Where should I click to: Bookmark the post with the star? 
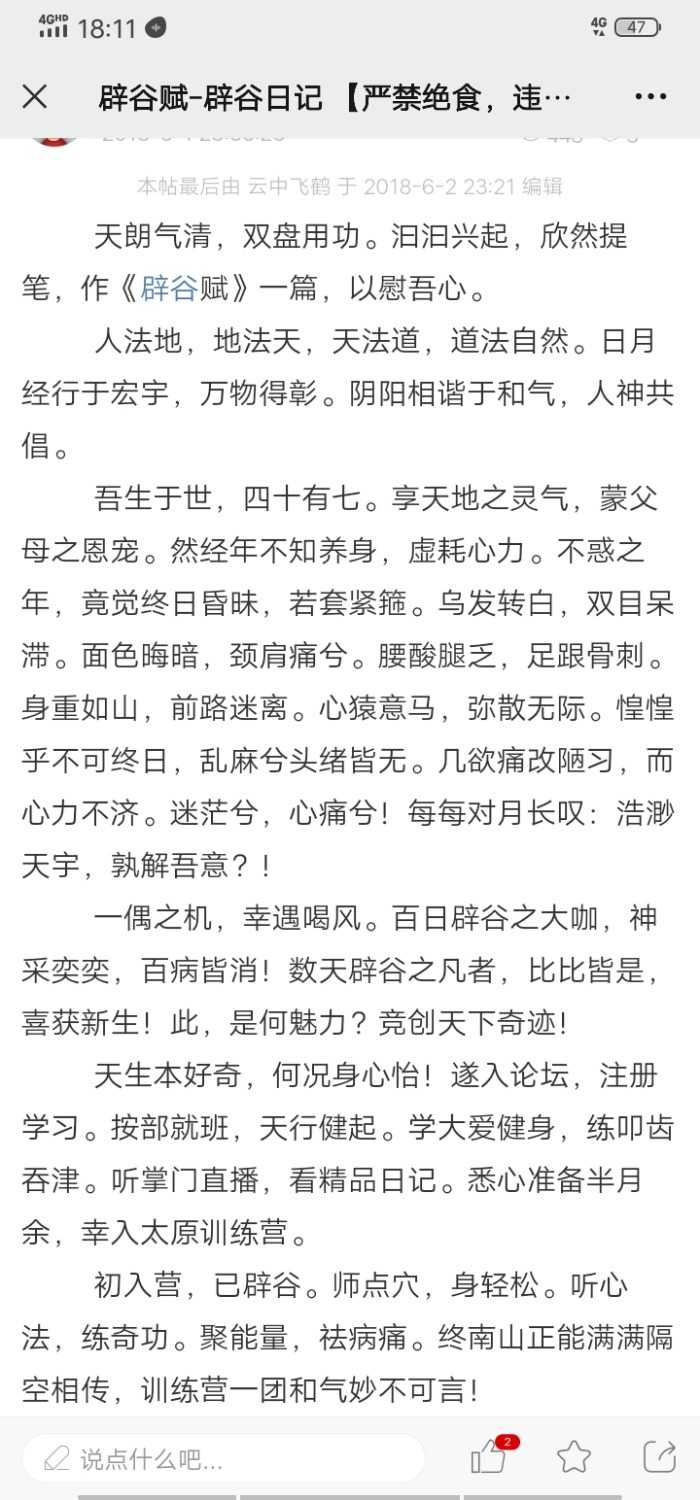click(574, 1457)
